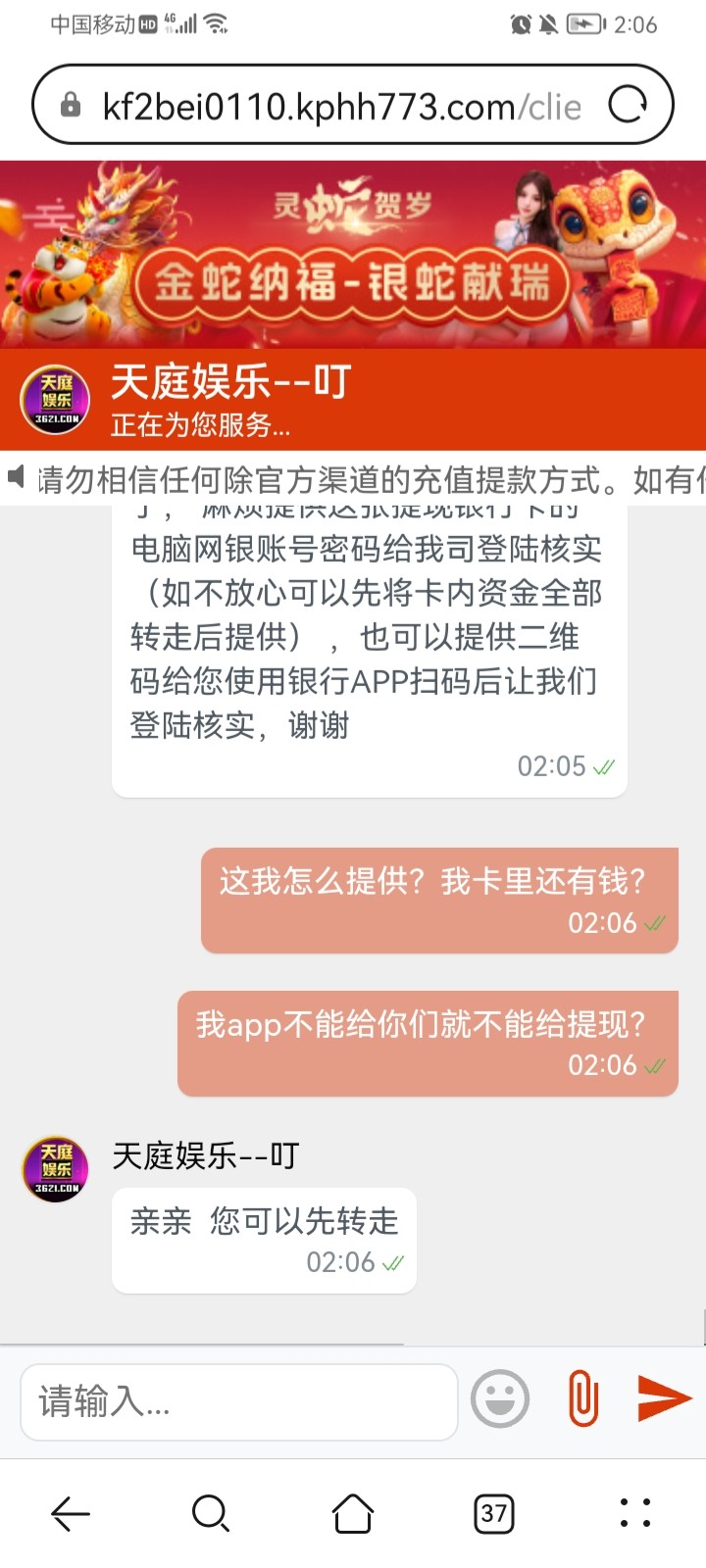Reload the page in the address bar

click(x=628, y=105)
